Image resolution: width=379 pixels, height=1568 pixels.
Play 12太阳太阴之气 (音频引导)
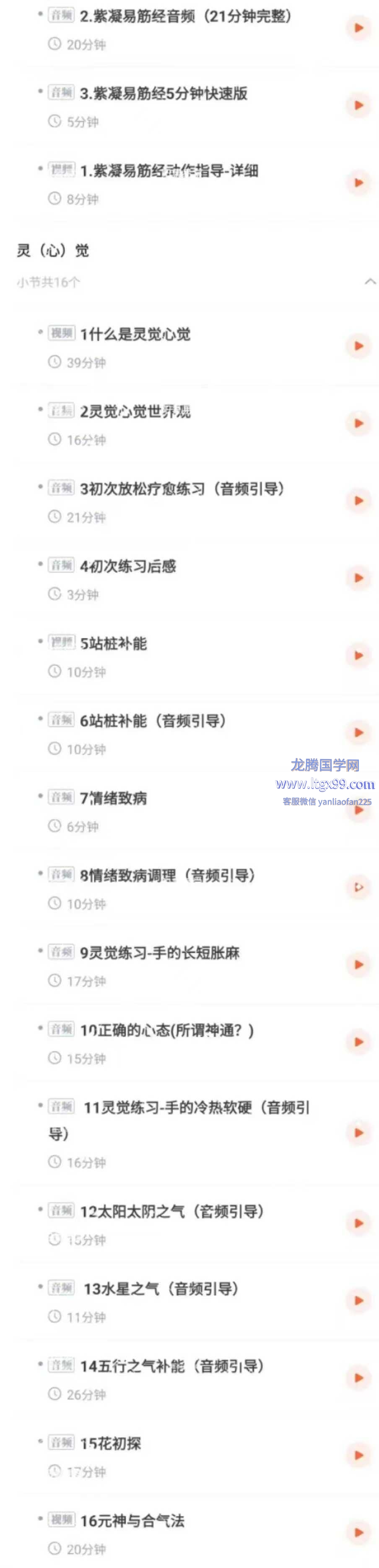[358, 1223]
